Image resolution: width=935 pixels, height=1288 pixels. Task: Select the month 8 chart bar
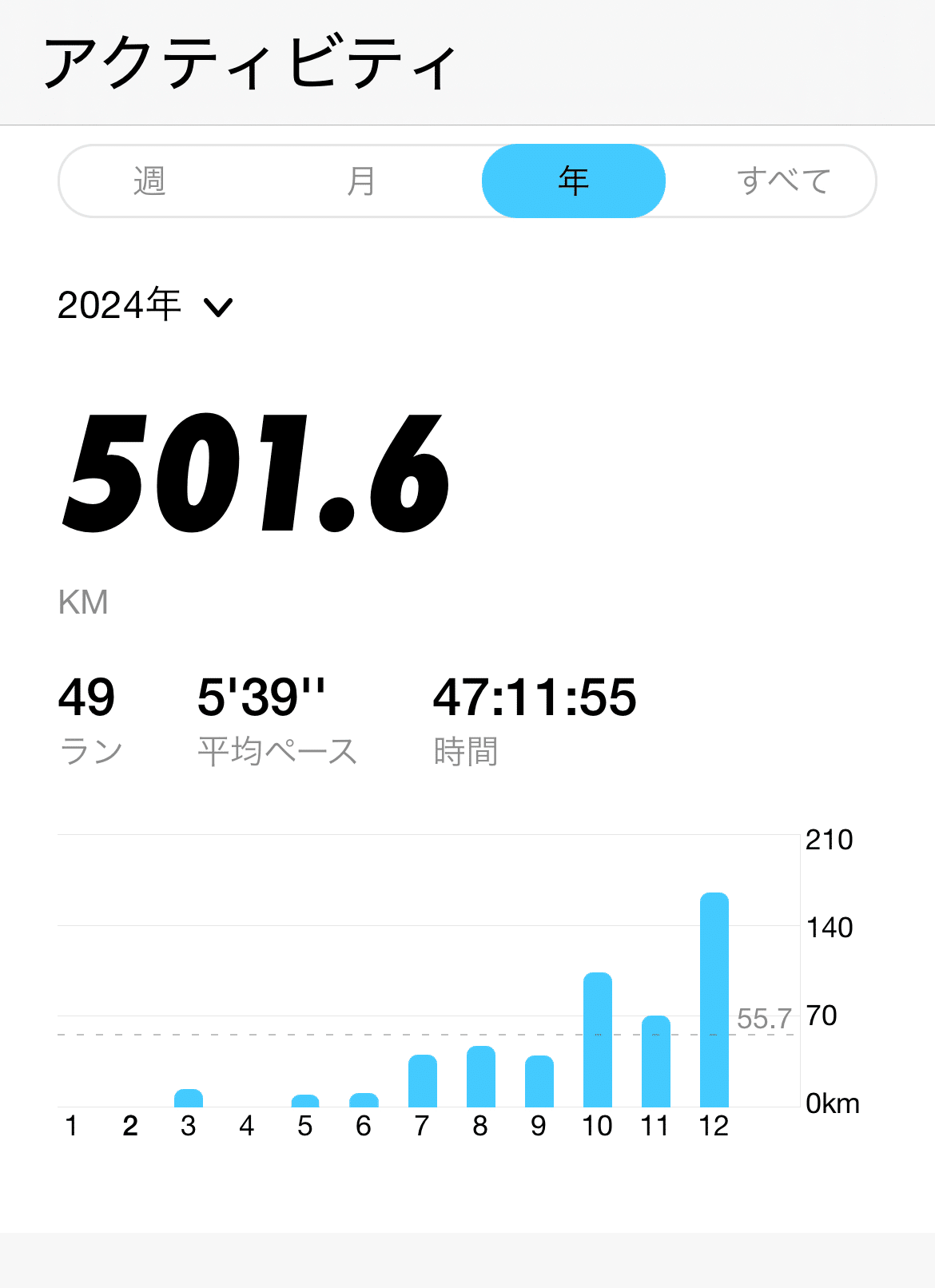click(x=480, y=1076)
